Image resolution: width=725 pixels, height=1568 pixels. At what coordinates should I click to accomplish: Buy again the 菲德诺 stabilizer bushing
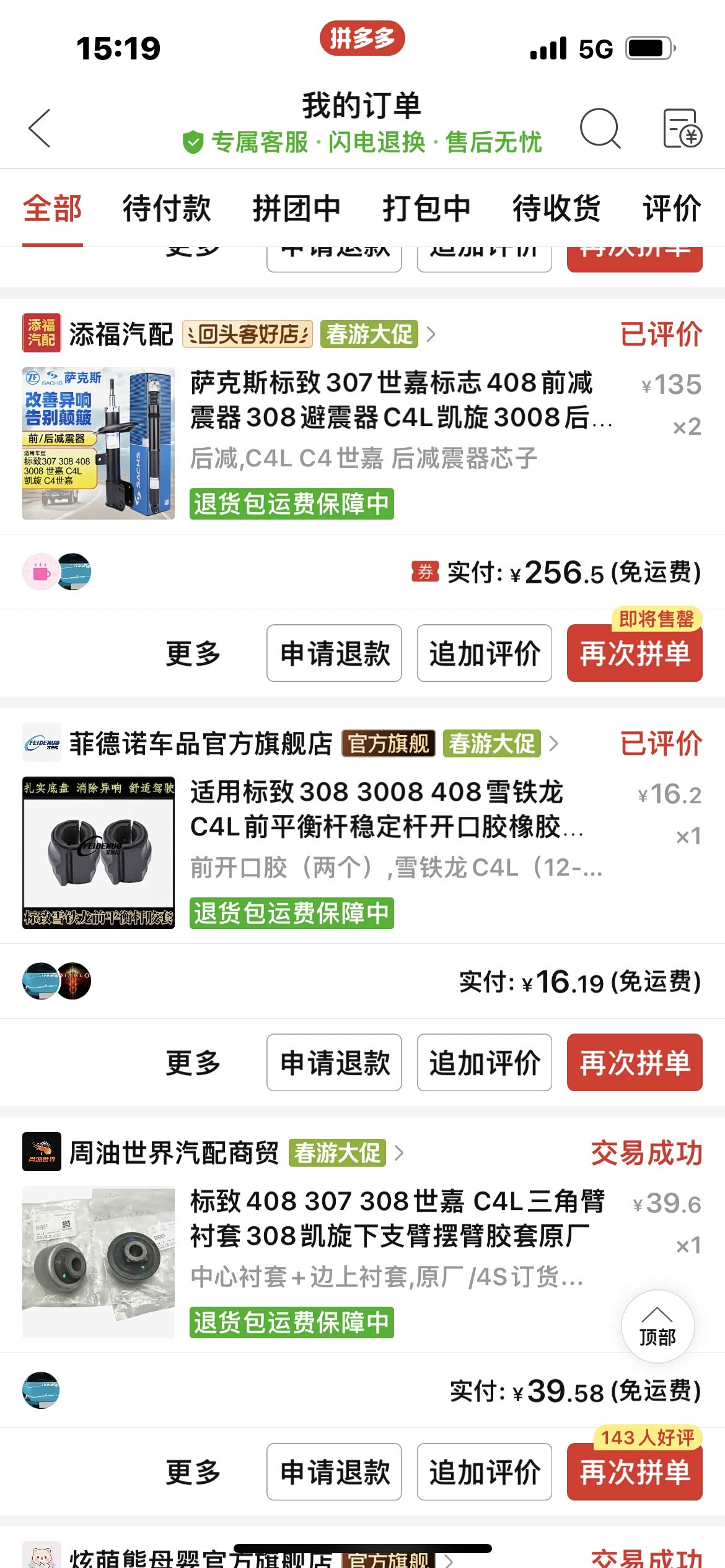pos(634,1063)
